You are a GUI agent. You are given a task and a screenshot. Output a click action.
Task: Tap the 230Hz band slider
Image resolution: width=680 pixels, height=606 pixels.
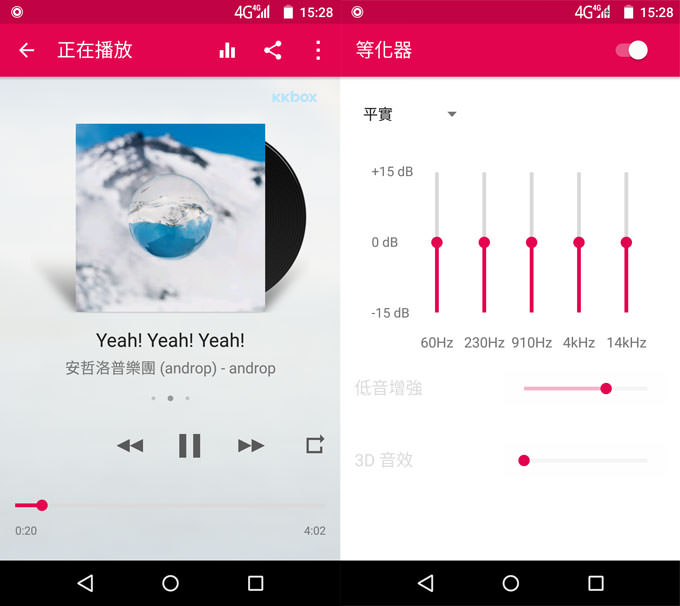[x=484, y=242]
